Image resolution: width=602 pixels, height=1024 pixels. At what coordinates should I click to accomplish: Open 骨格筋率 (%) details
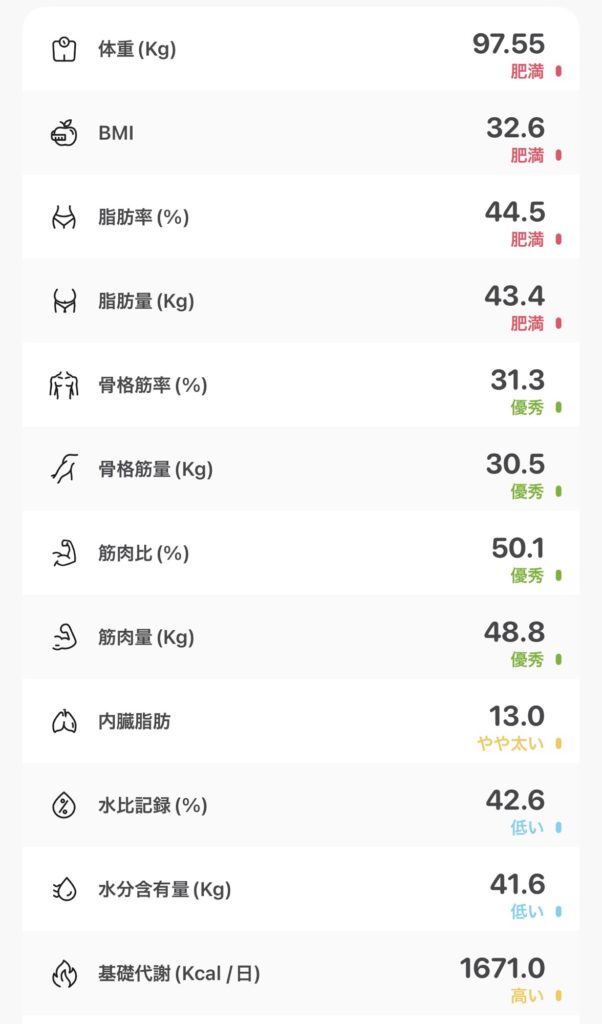300,385
